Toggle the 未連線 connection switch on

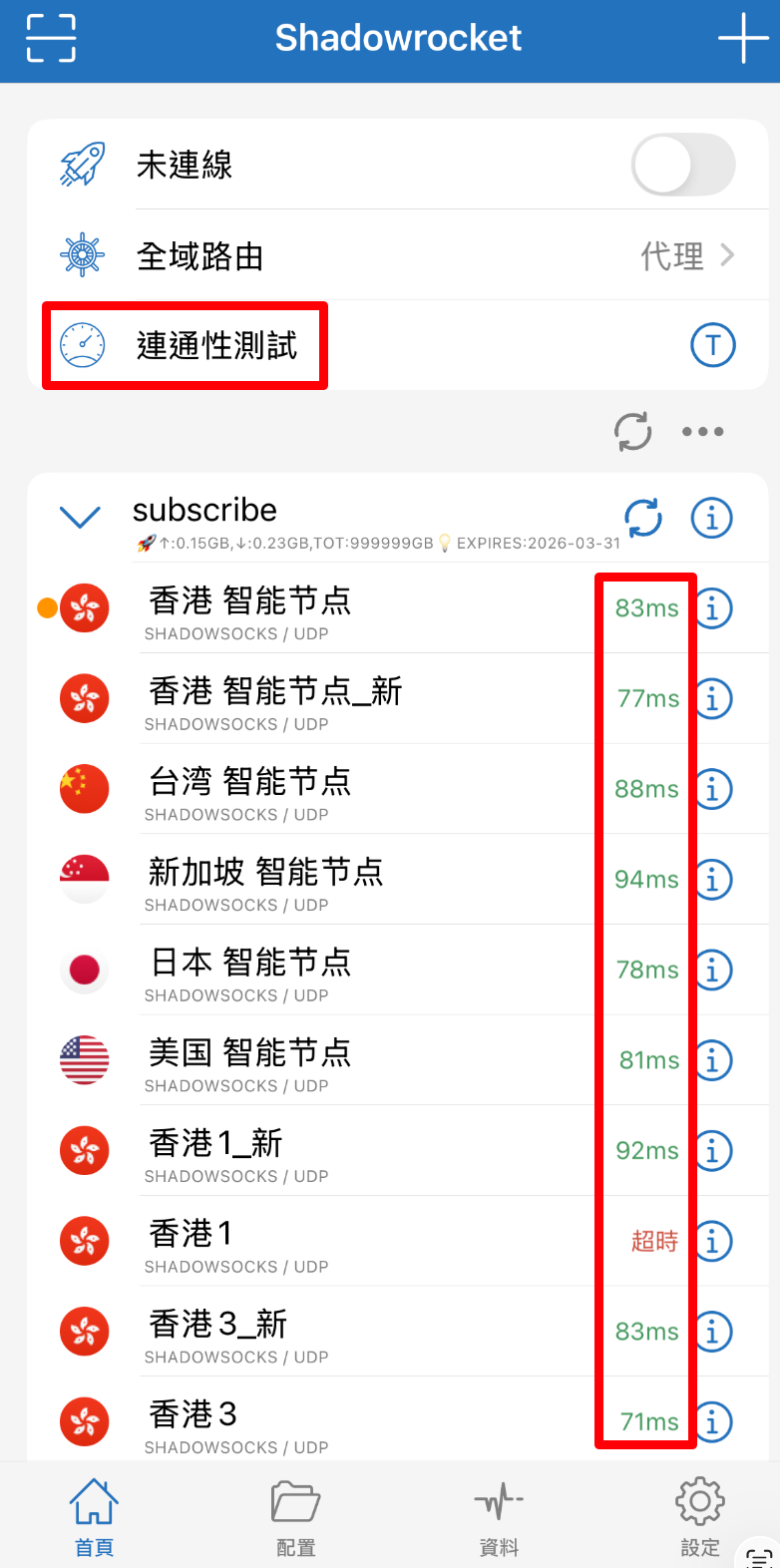(x=683, y=165)
